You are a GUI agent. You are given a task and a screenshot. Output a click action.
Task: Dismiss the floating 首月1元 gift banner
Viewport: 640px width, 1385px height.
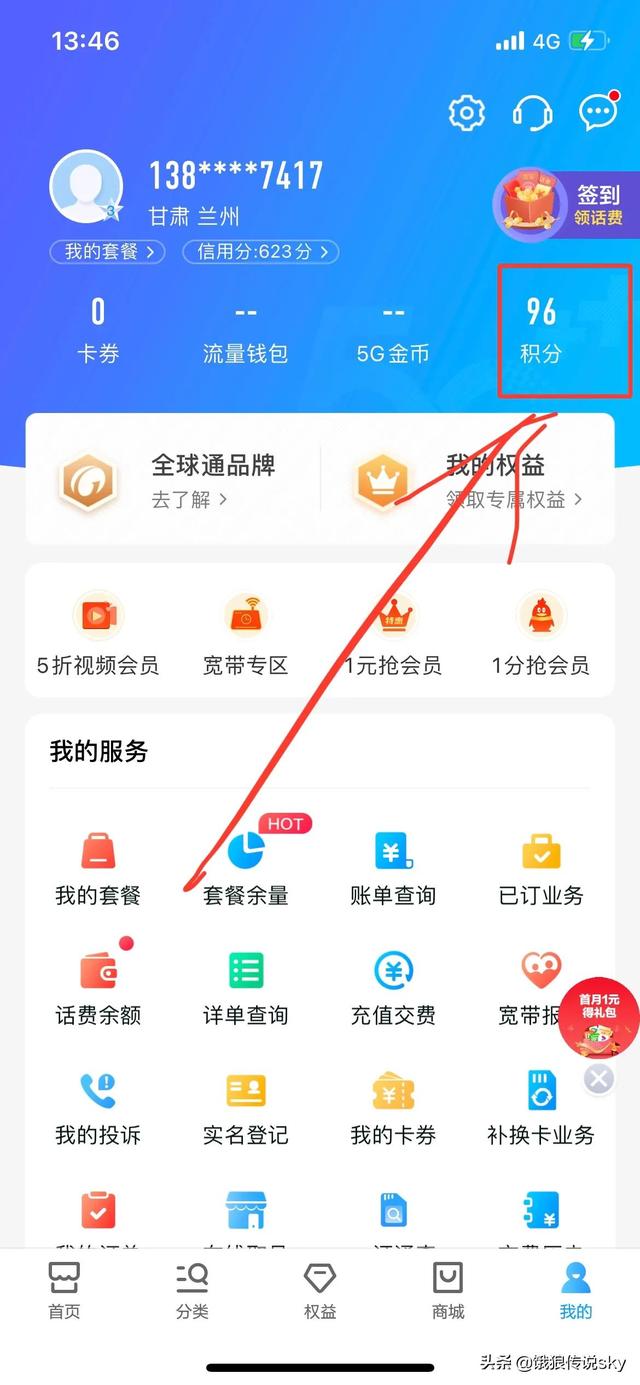598,1078
